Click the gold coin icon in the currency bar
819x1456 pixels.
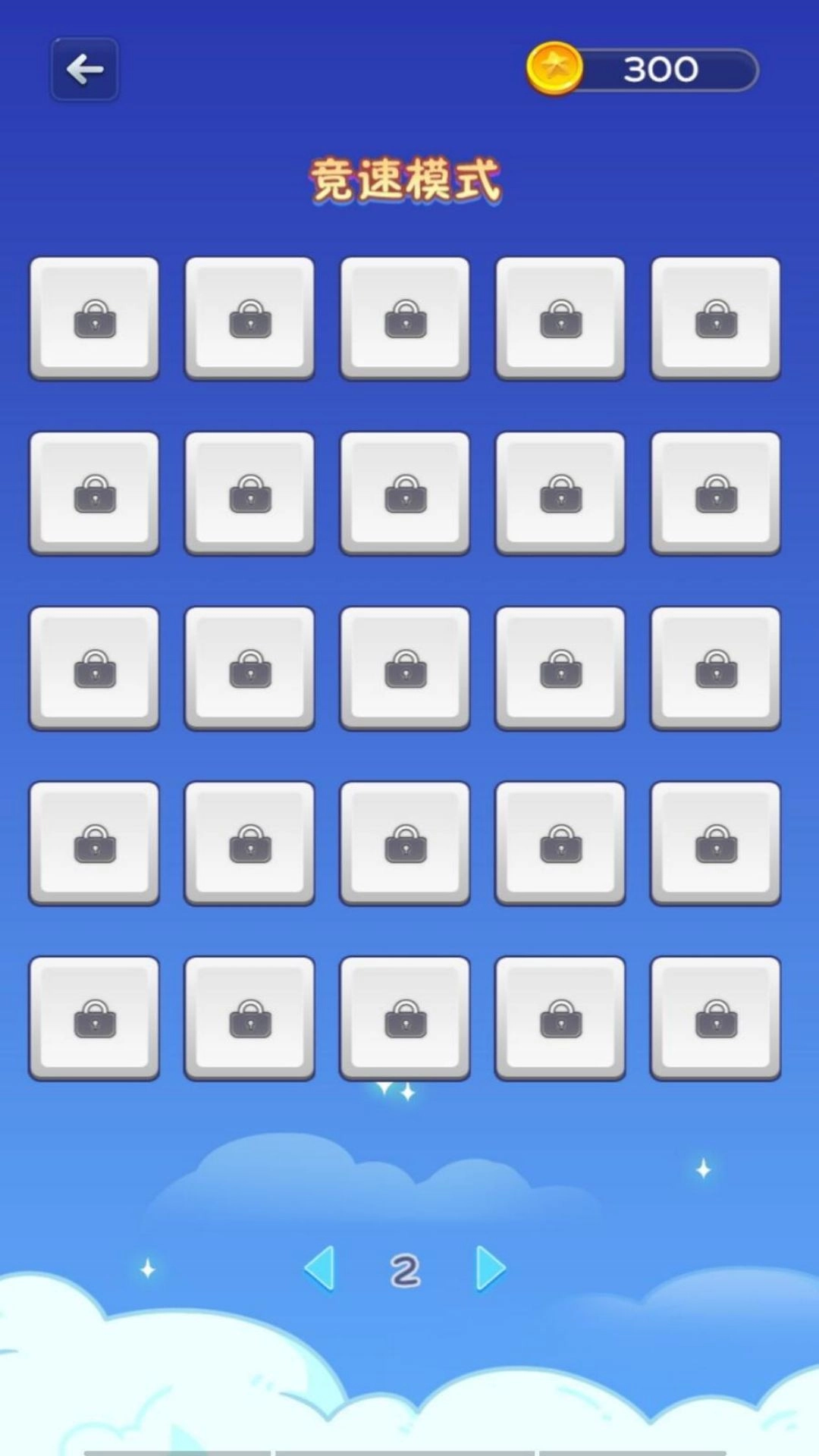click(553, 69)
